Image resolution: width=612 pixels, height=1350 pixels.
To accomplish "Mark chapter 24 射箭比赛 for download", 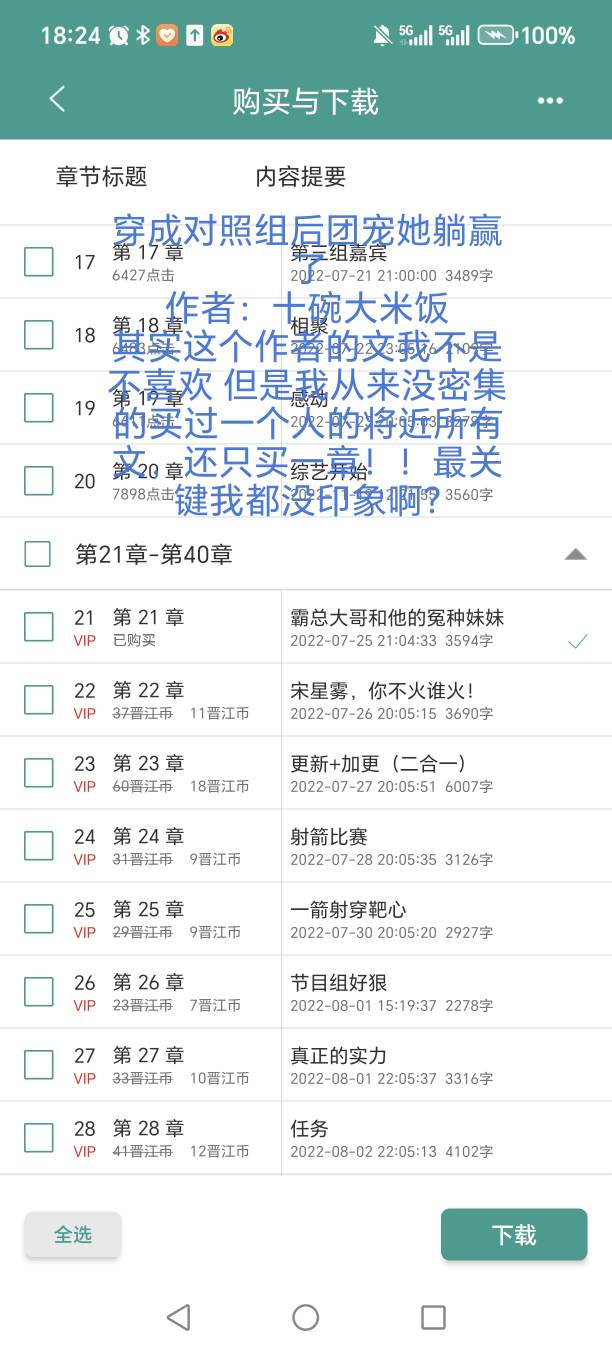I will [38, 846].
